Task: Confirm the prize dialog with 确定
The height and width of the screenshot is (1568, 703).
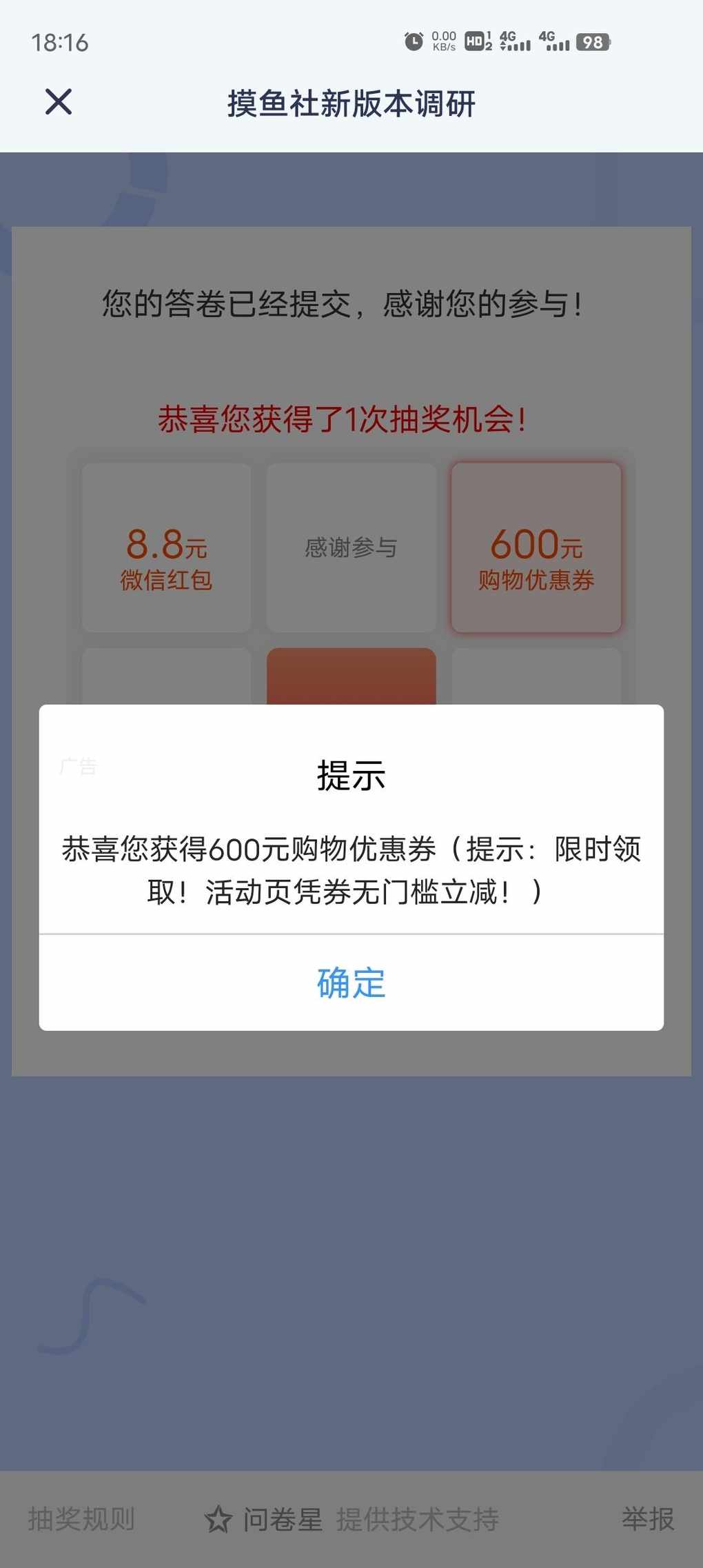Action: 351,983
